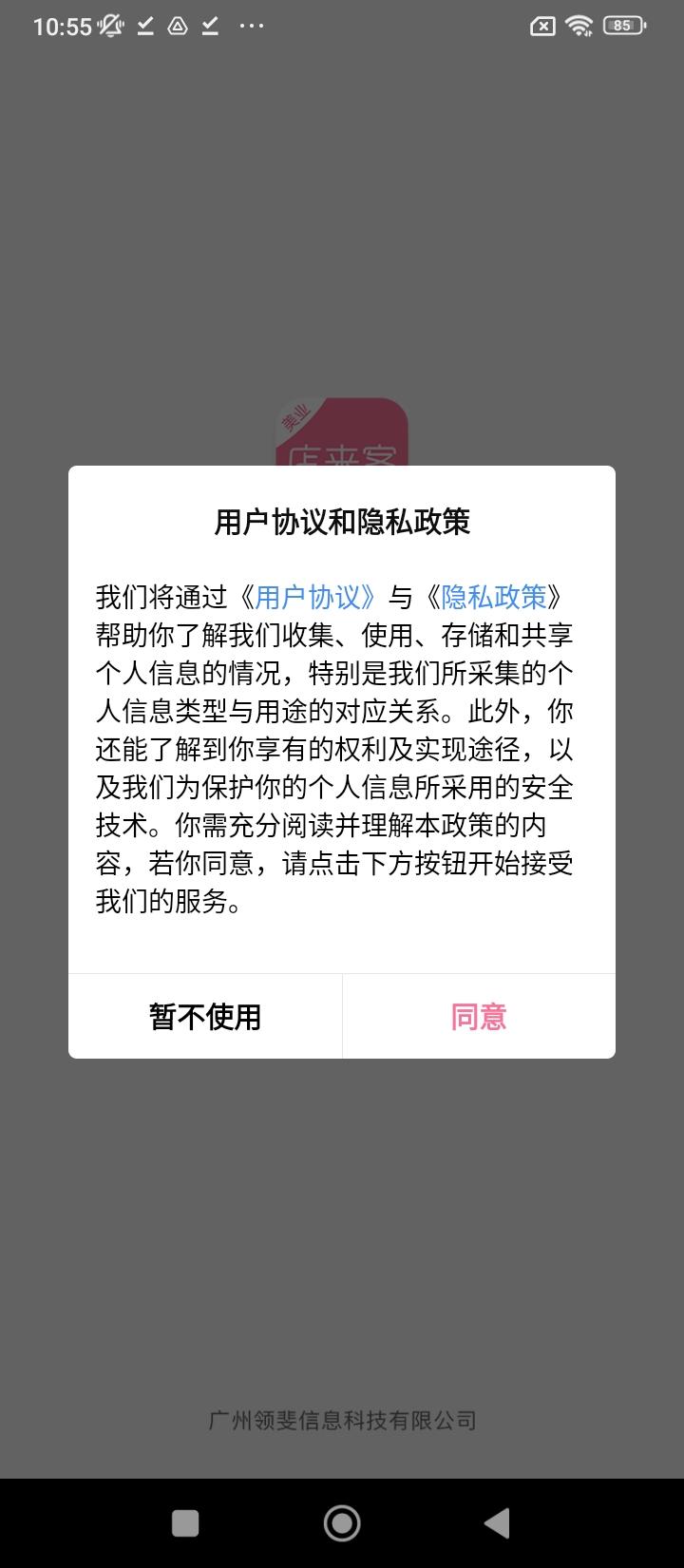Tap the Wi-Fi signal icon in status bar
Image resolution: width=684 pixels, height=1568 pixels.
click(x=579, y=26)
